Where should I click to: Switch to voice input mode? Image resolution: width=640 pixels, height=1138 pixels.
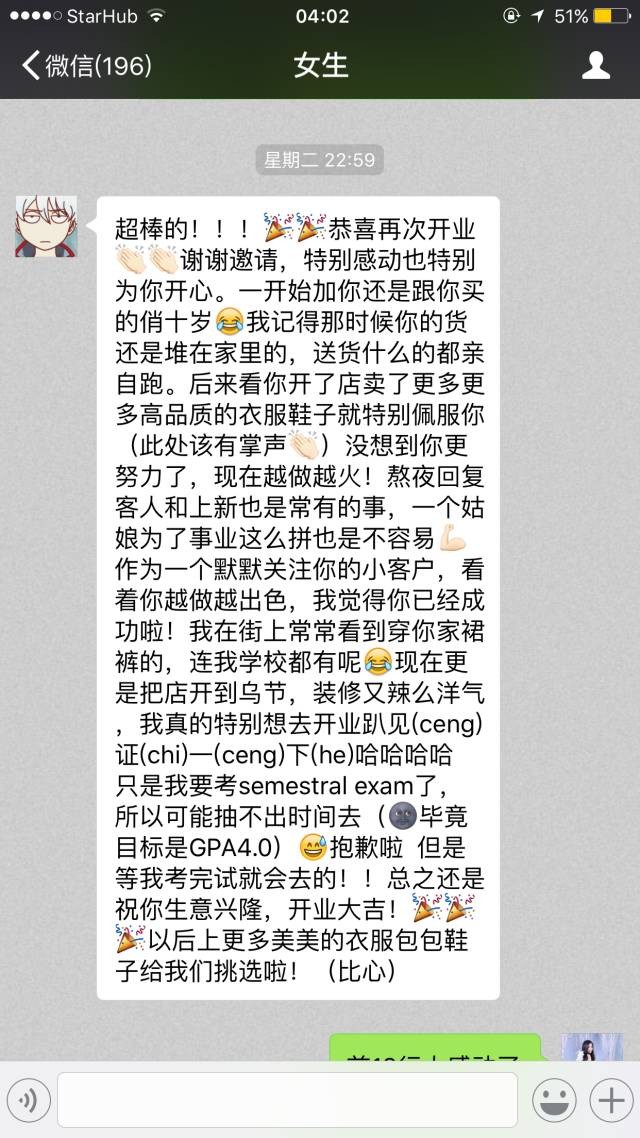point(28,1101)
